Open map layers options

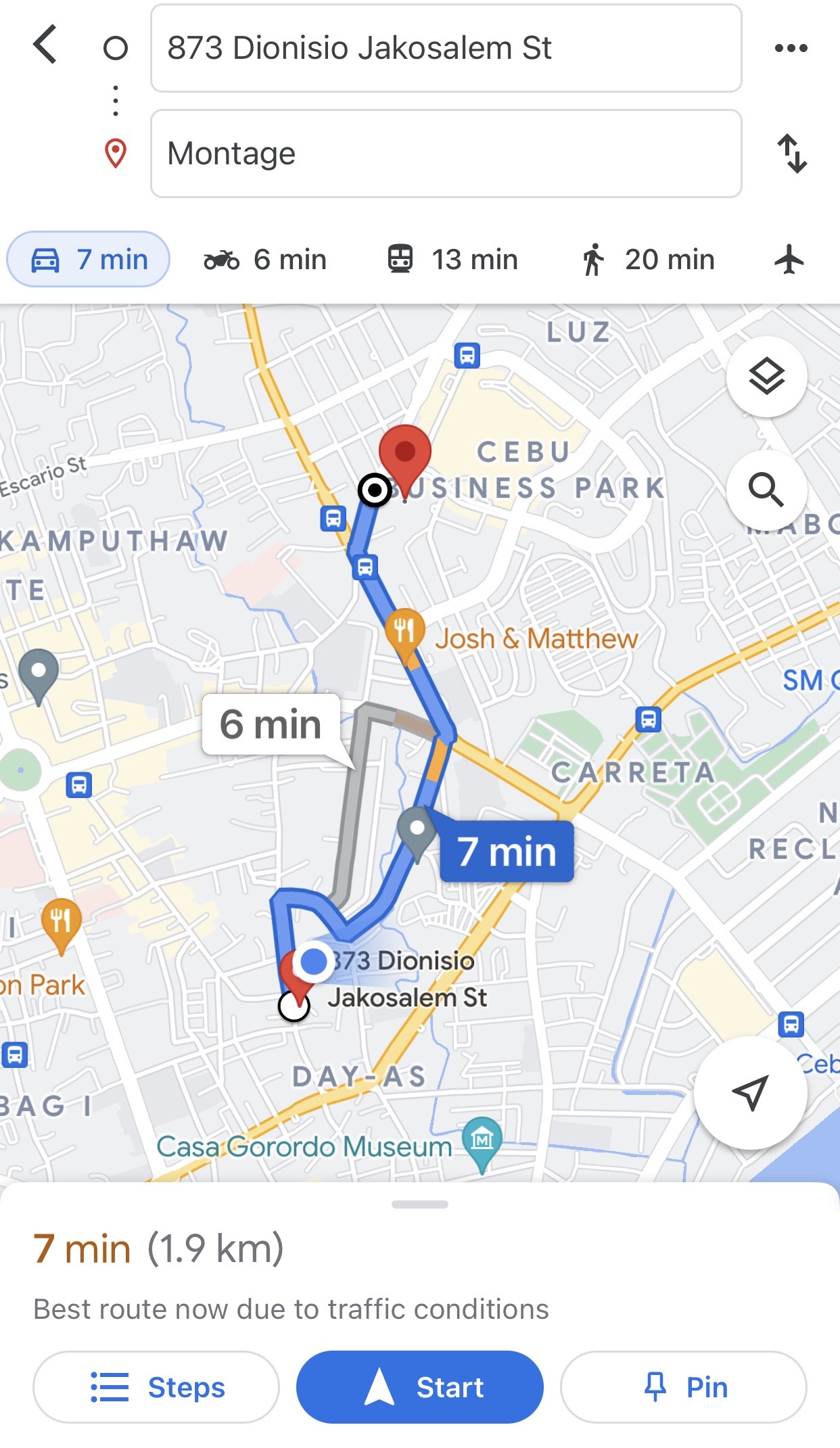click(766, 376)
